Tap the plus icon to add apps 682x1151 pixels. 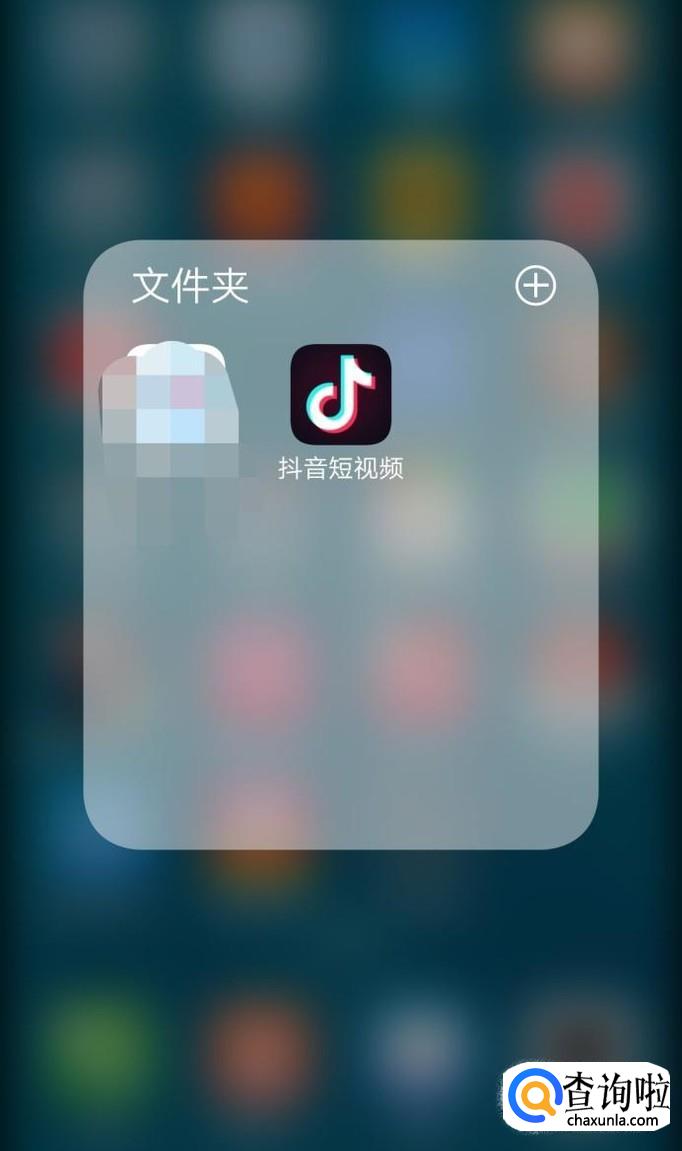[x=535, y=287]
